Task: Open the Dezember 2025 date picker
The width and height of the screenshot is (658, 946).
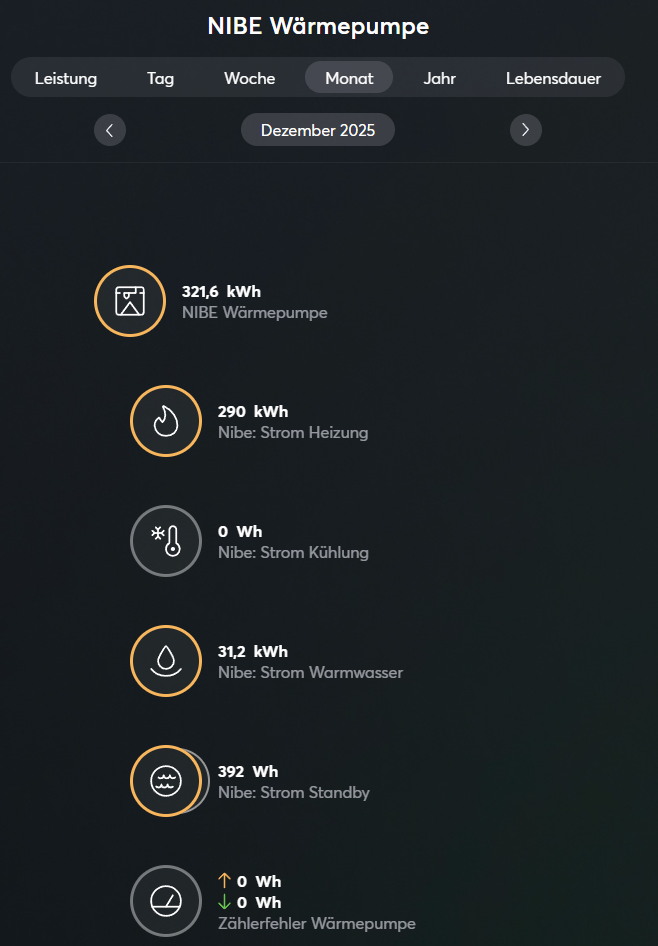Action: 318,130
